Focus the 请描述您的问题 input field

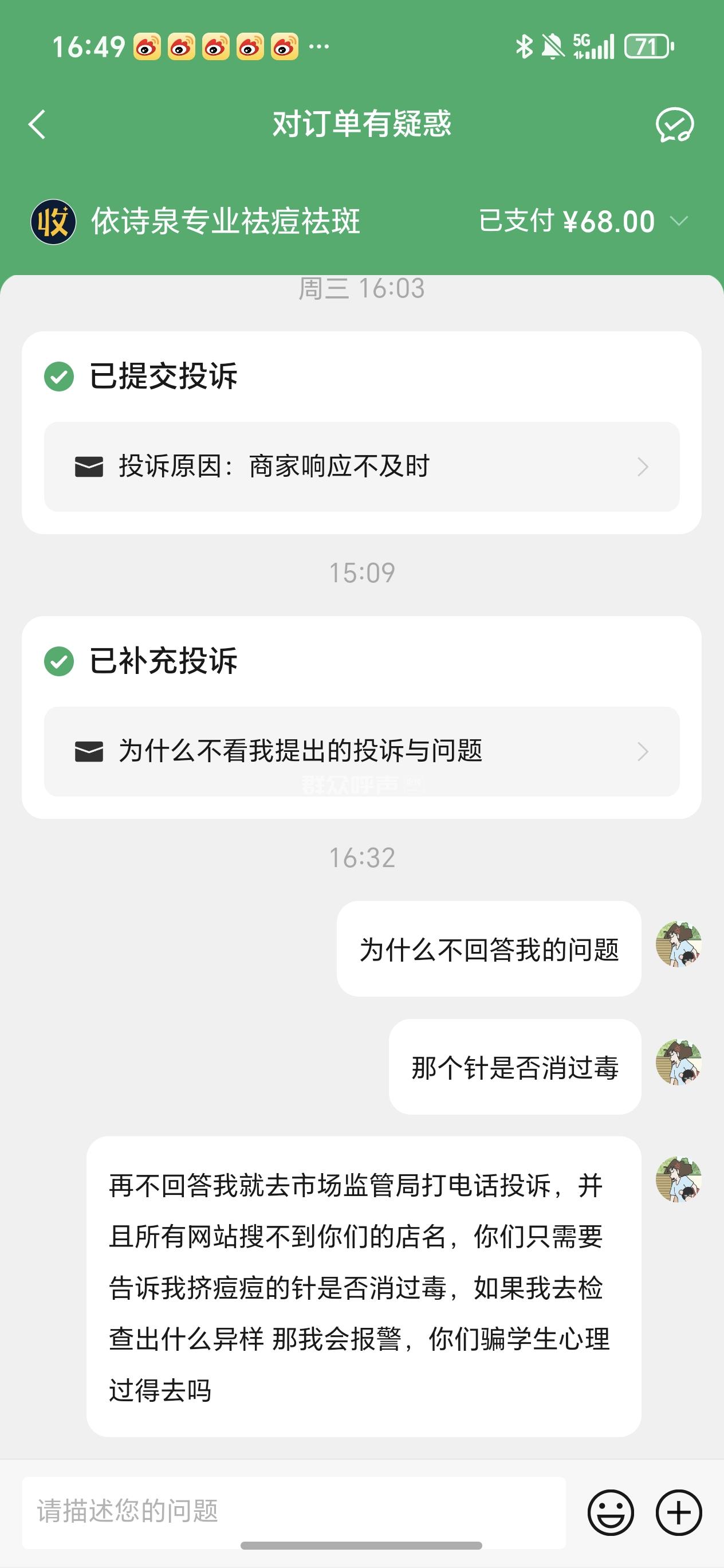pyautogui.click(x=293, y=1511)
